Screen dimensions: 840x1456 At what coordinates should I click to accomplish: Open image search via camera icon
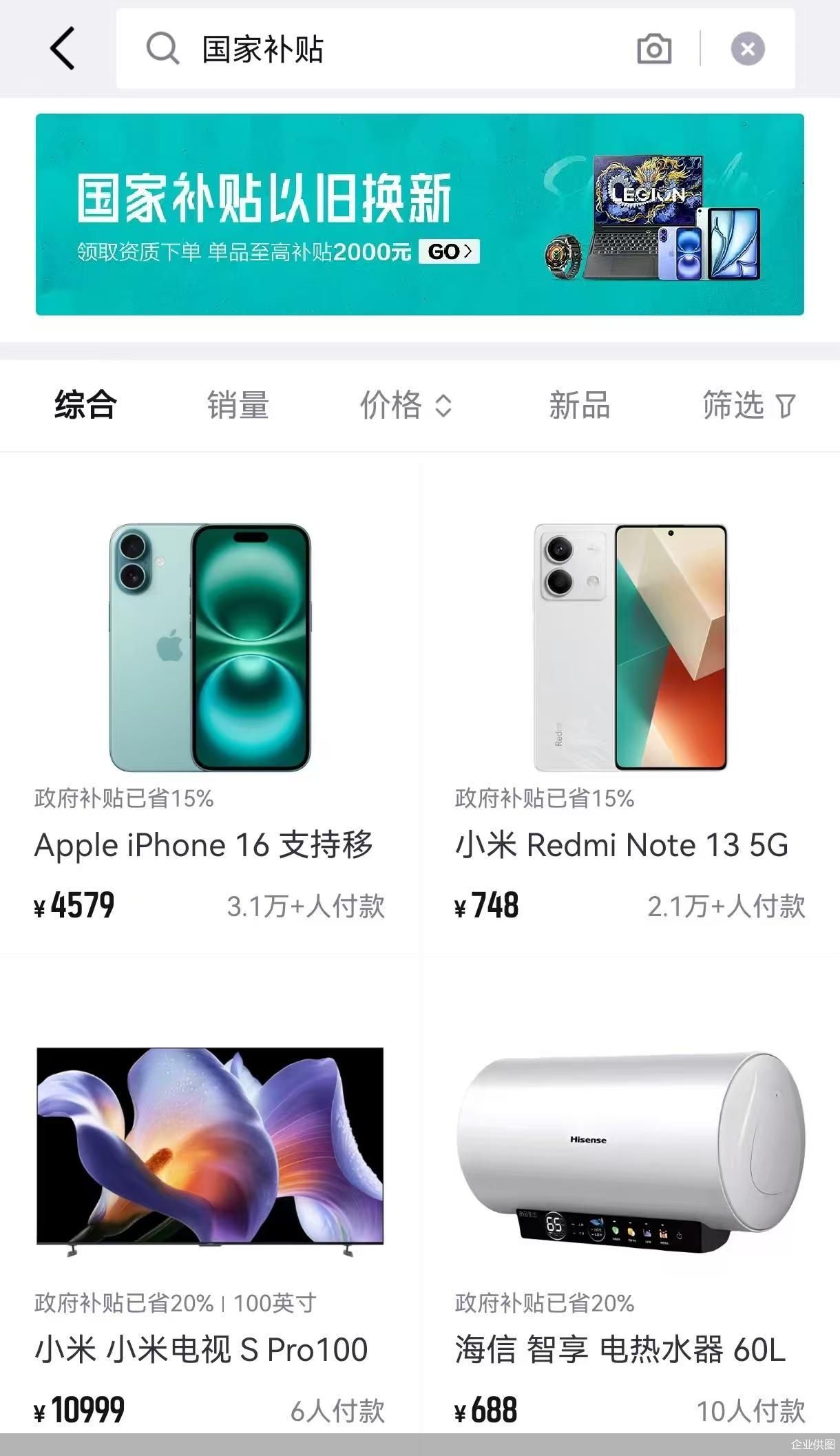(x=653, y=49)
